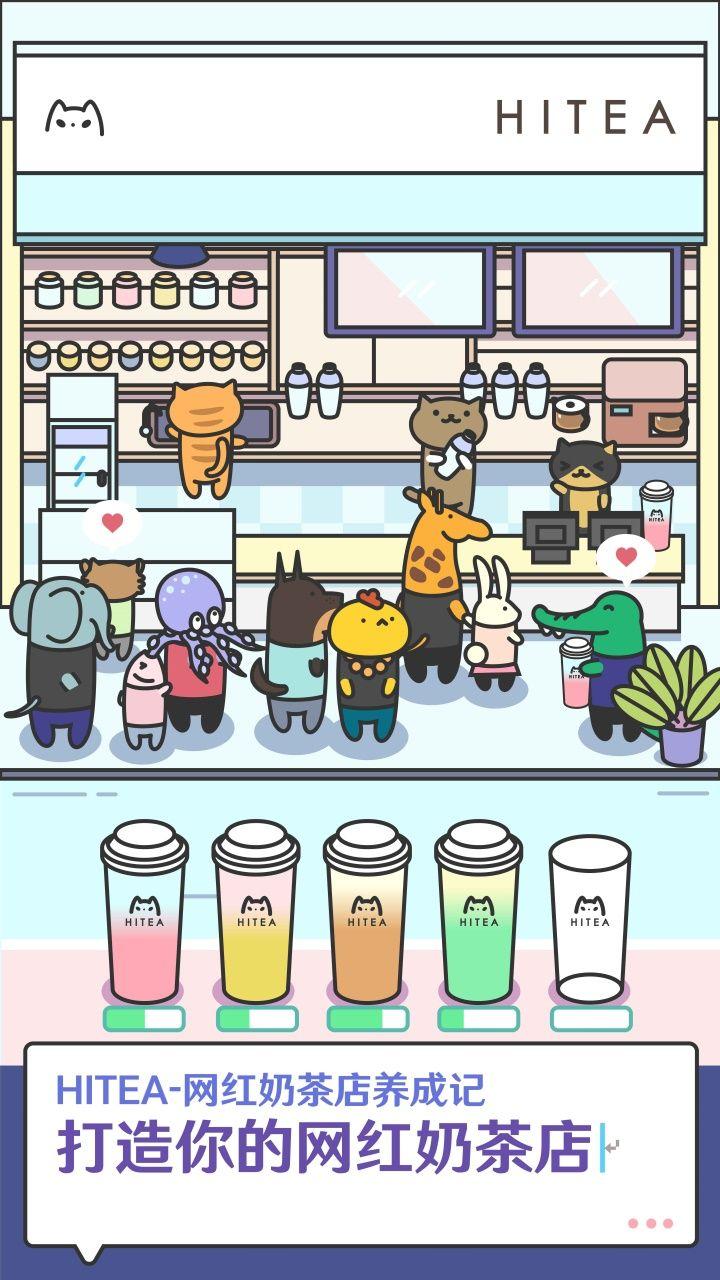The height and width of the screenshot is (1280, 720).
Task: Click the pink drink cup on the checkout counter
Action: tap(655, 515)
